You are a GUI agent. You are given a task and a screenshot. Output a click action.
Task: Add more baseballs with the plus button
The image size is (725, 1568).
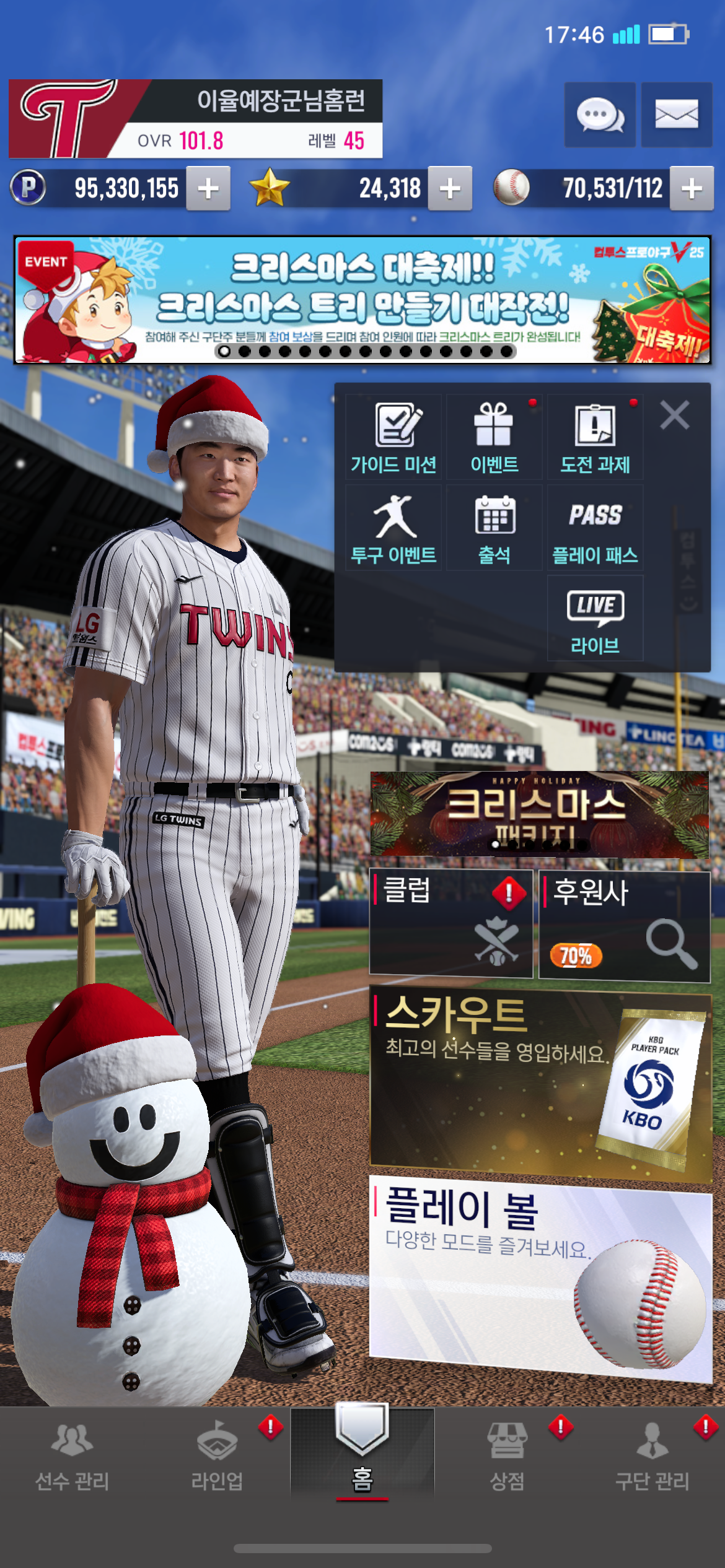[x=692, y=188]
